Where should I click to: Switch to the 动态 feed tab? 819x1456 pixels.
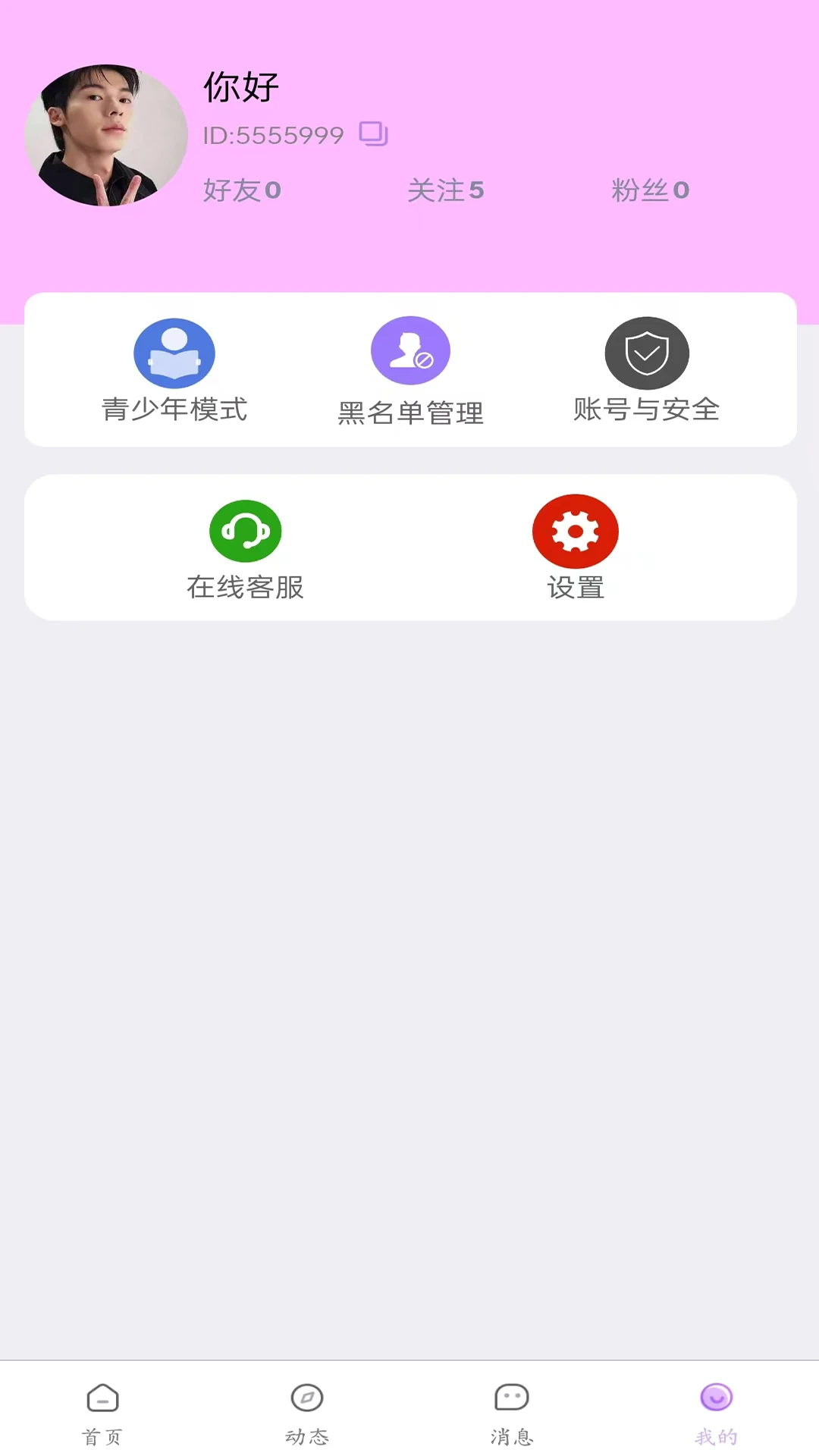point(307,1411)
